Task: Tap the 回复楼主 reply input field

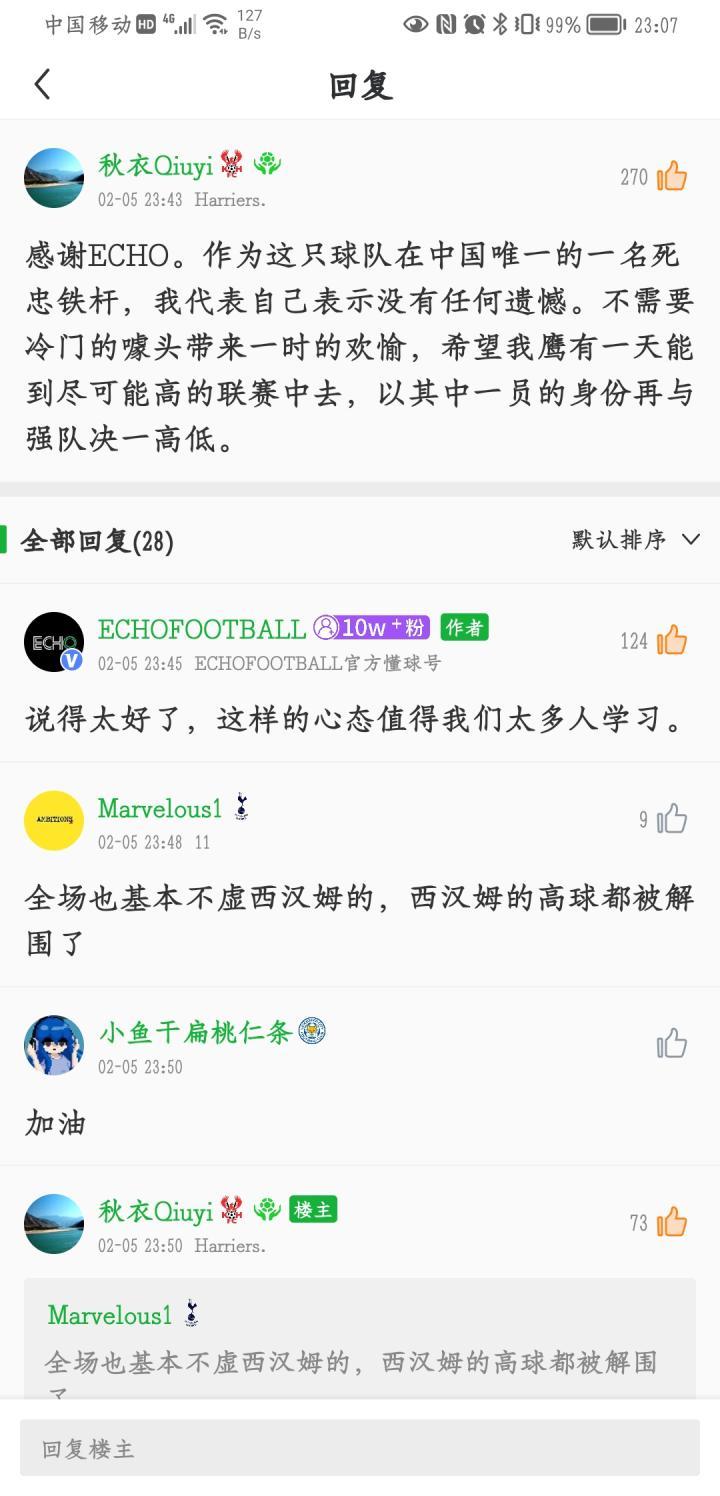Action: (360, 1448)
